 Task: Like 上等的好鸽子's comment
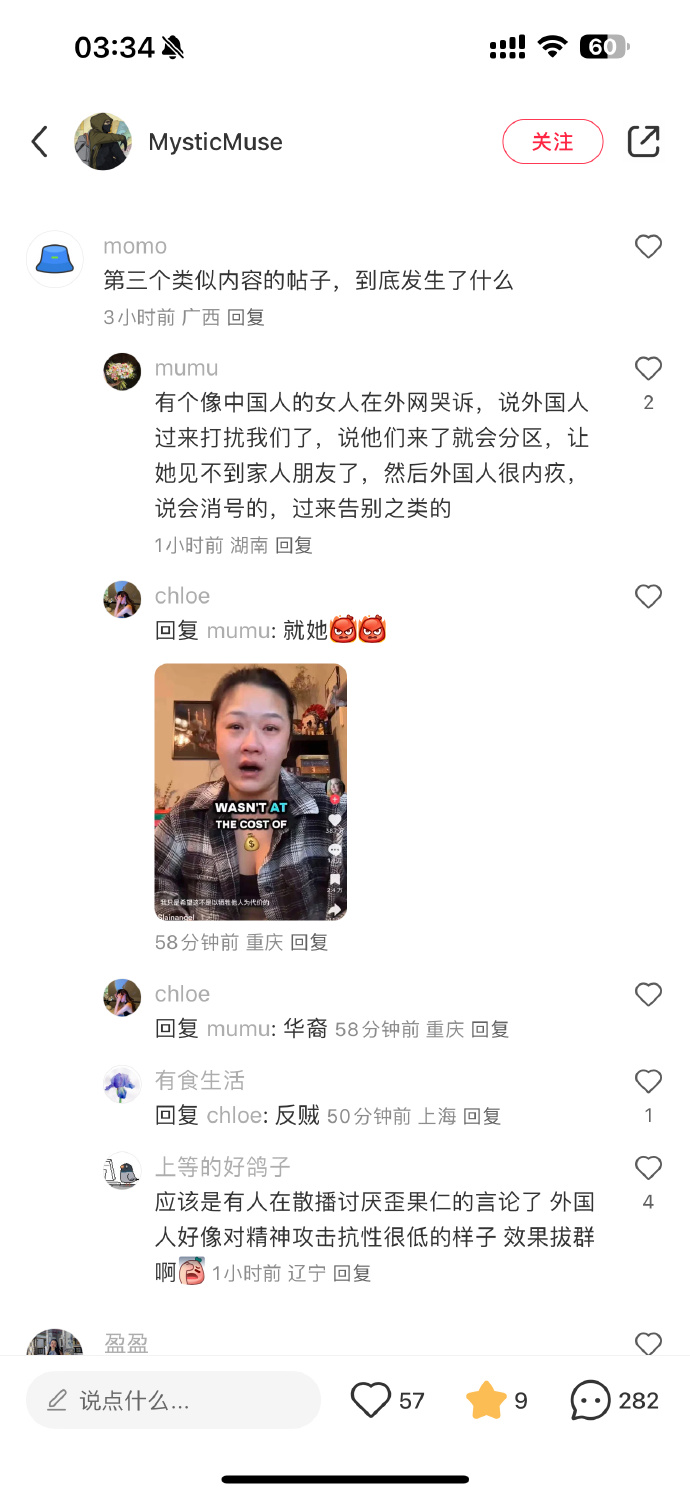pyautogui.click(x=648, y=1168)
